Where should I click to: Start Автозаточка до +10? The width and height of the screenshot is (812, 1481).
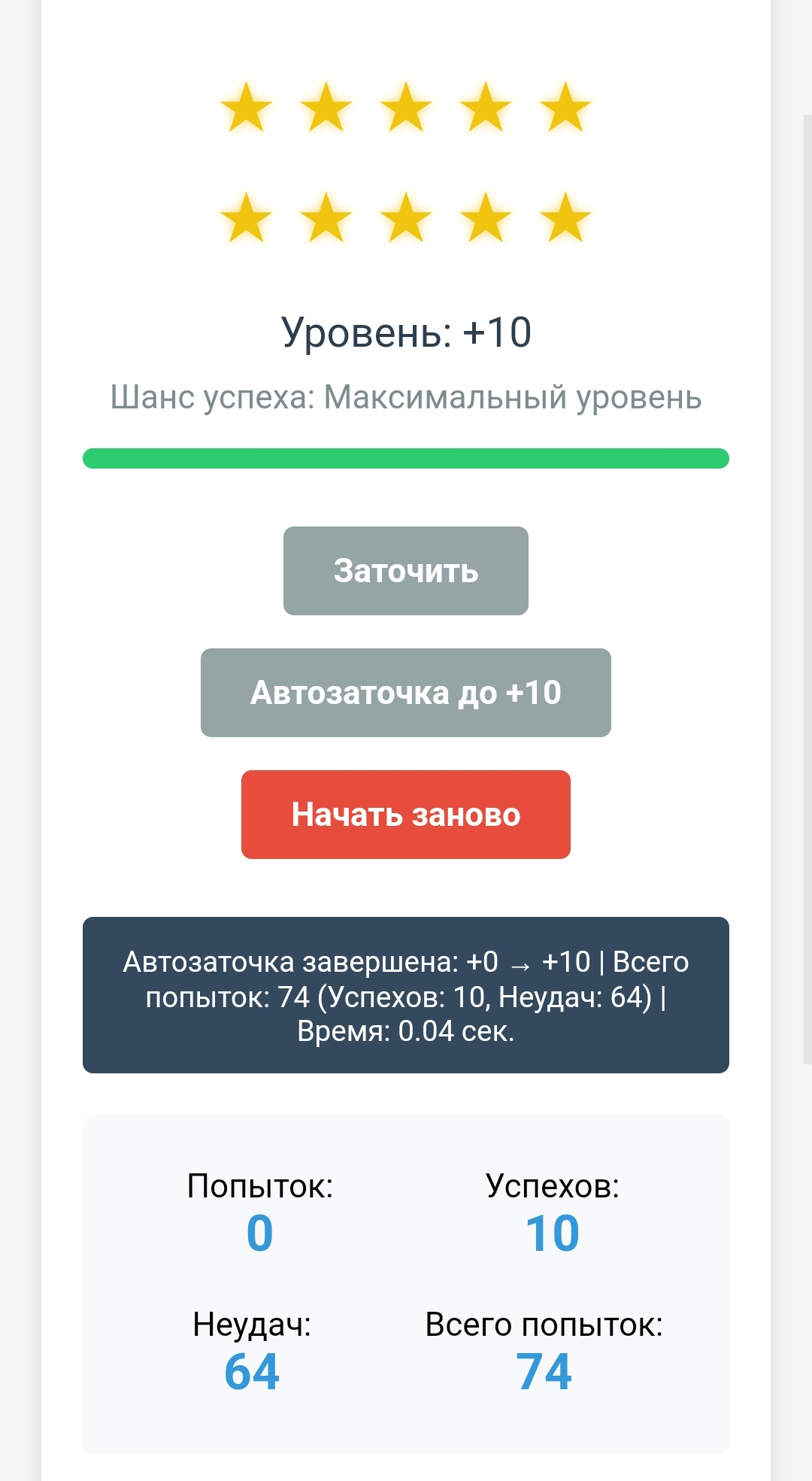pos(406,693)
